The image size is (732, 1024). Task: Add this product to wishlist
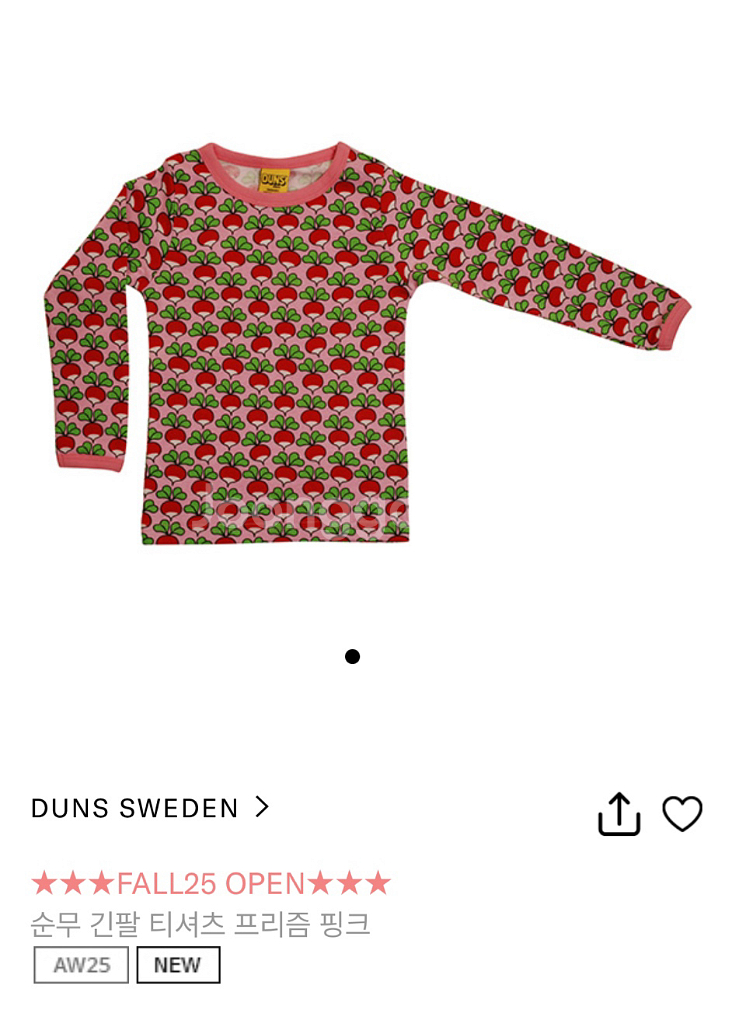tap(683, 814)
